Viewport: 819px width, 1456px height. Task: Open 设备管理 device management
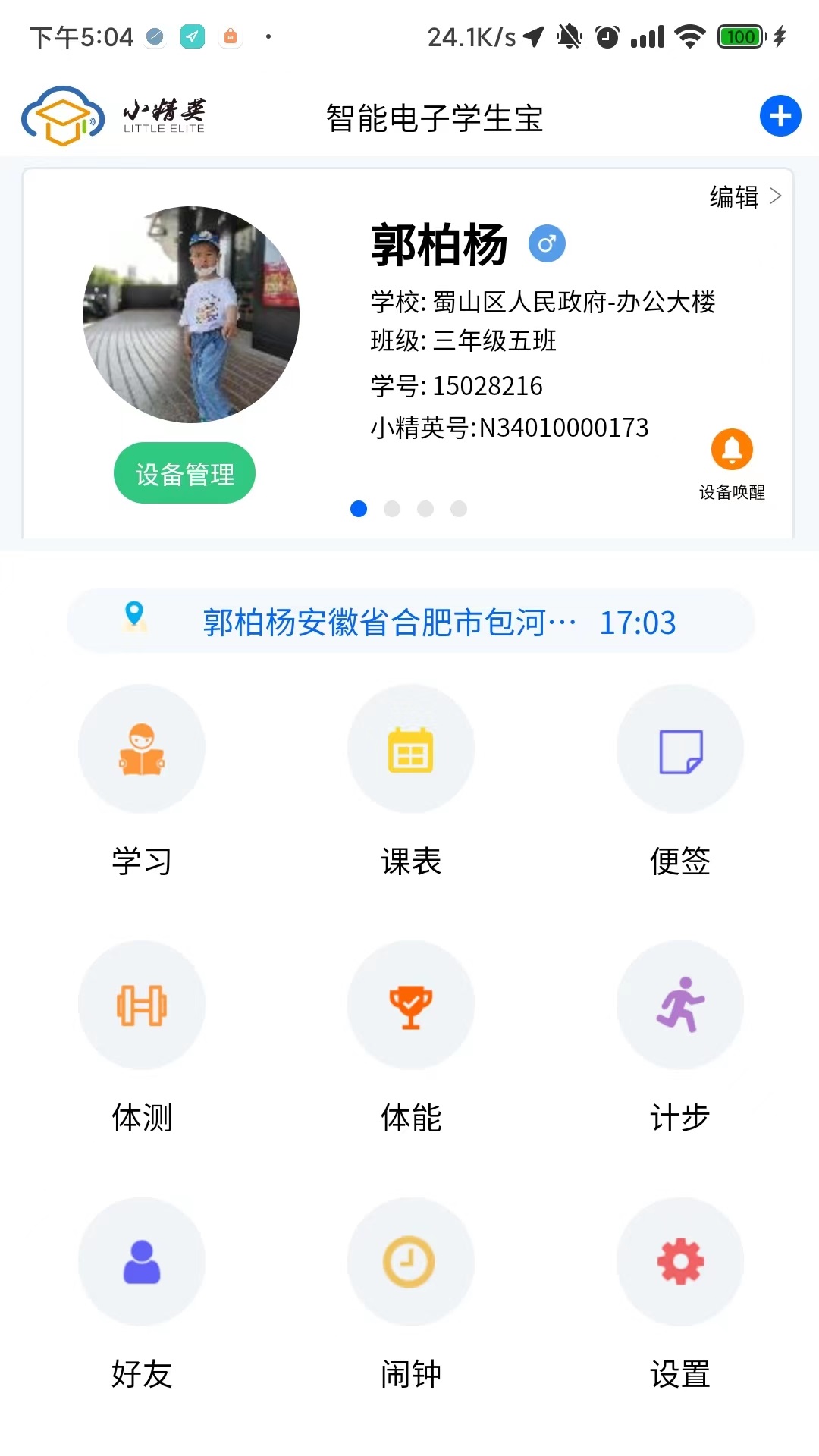(x=184, y=473)
